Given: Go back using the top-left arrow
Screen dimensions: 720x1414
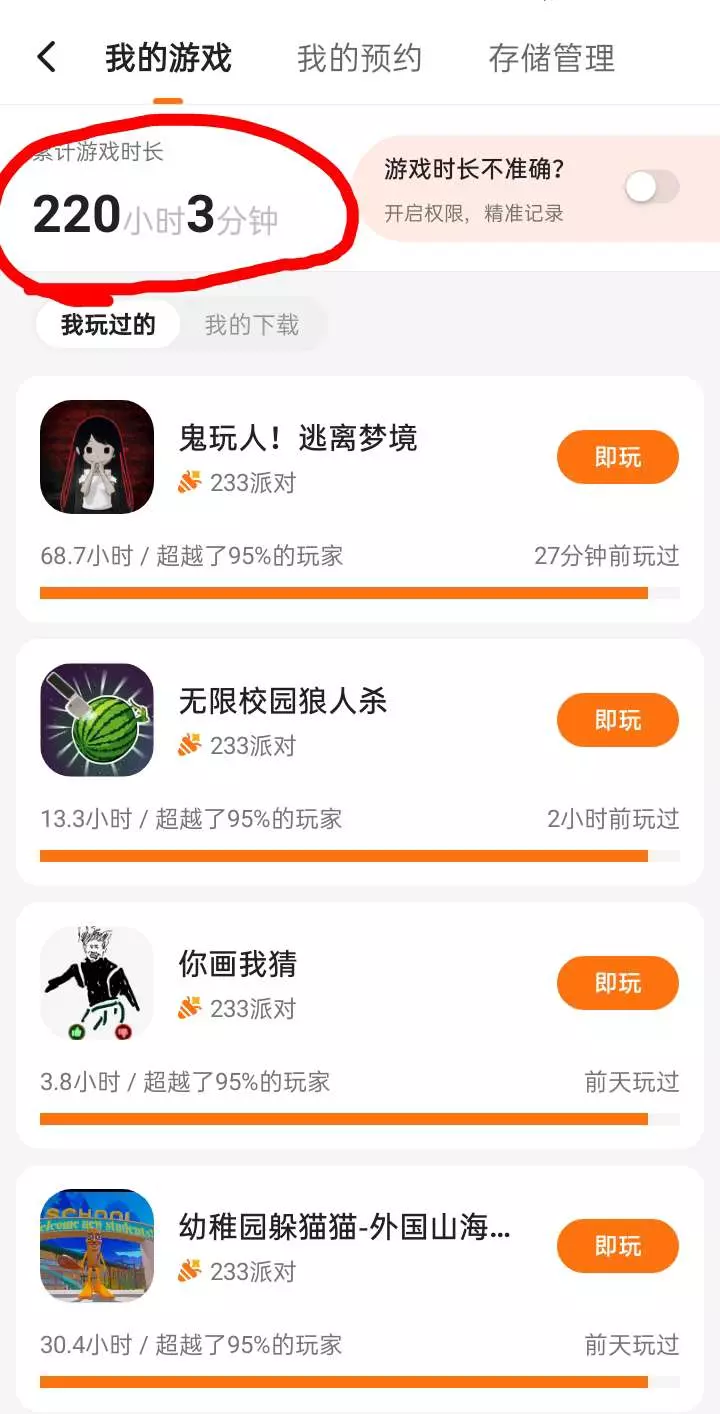Looking at the screenshot, I should 47,57.
